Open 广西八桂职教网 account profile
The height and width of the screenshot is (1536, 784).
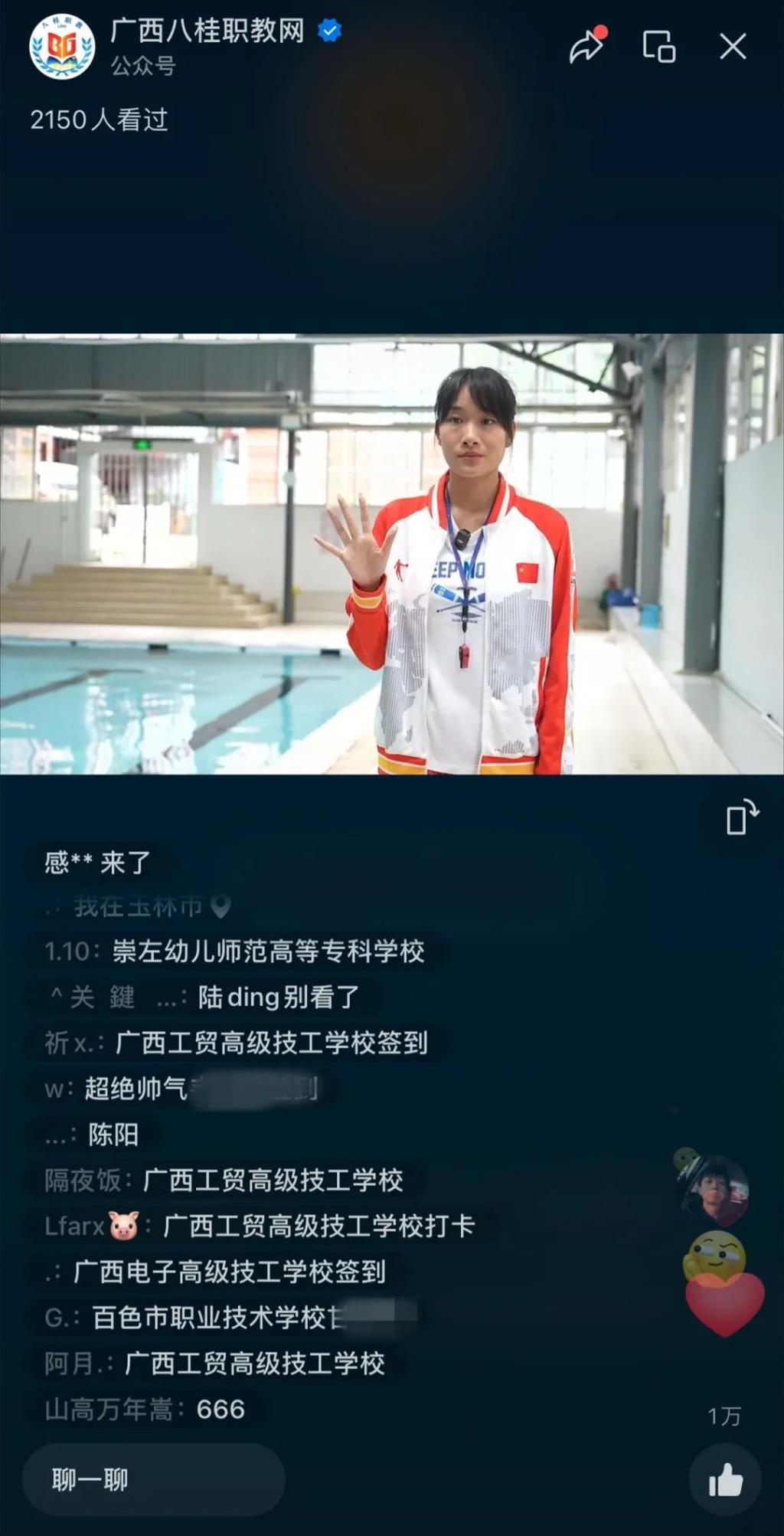[x=63, y=47]
